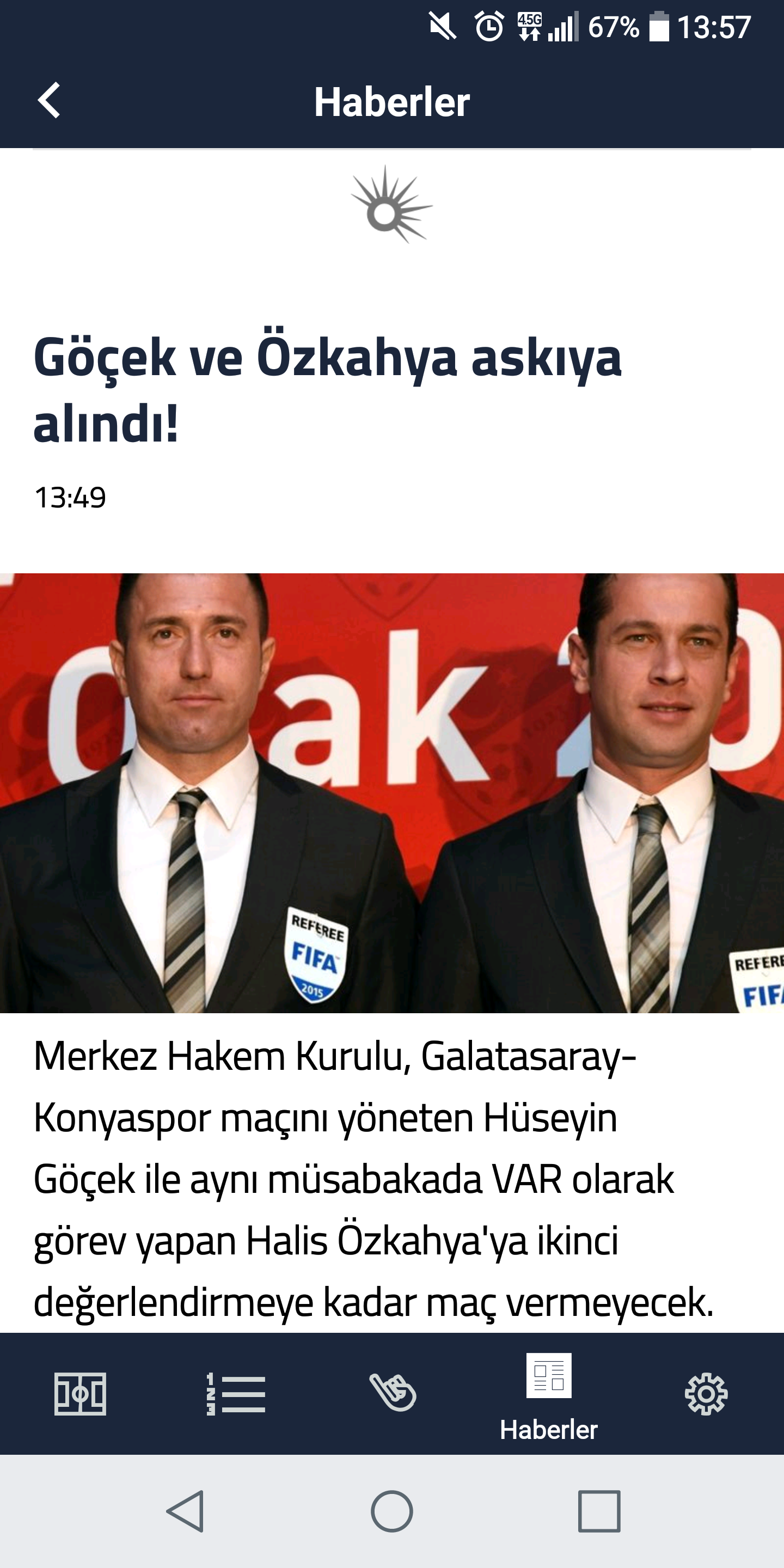Open the settings gear tab
784x1568 pixels.
point(706,1393)
